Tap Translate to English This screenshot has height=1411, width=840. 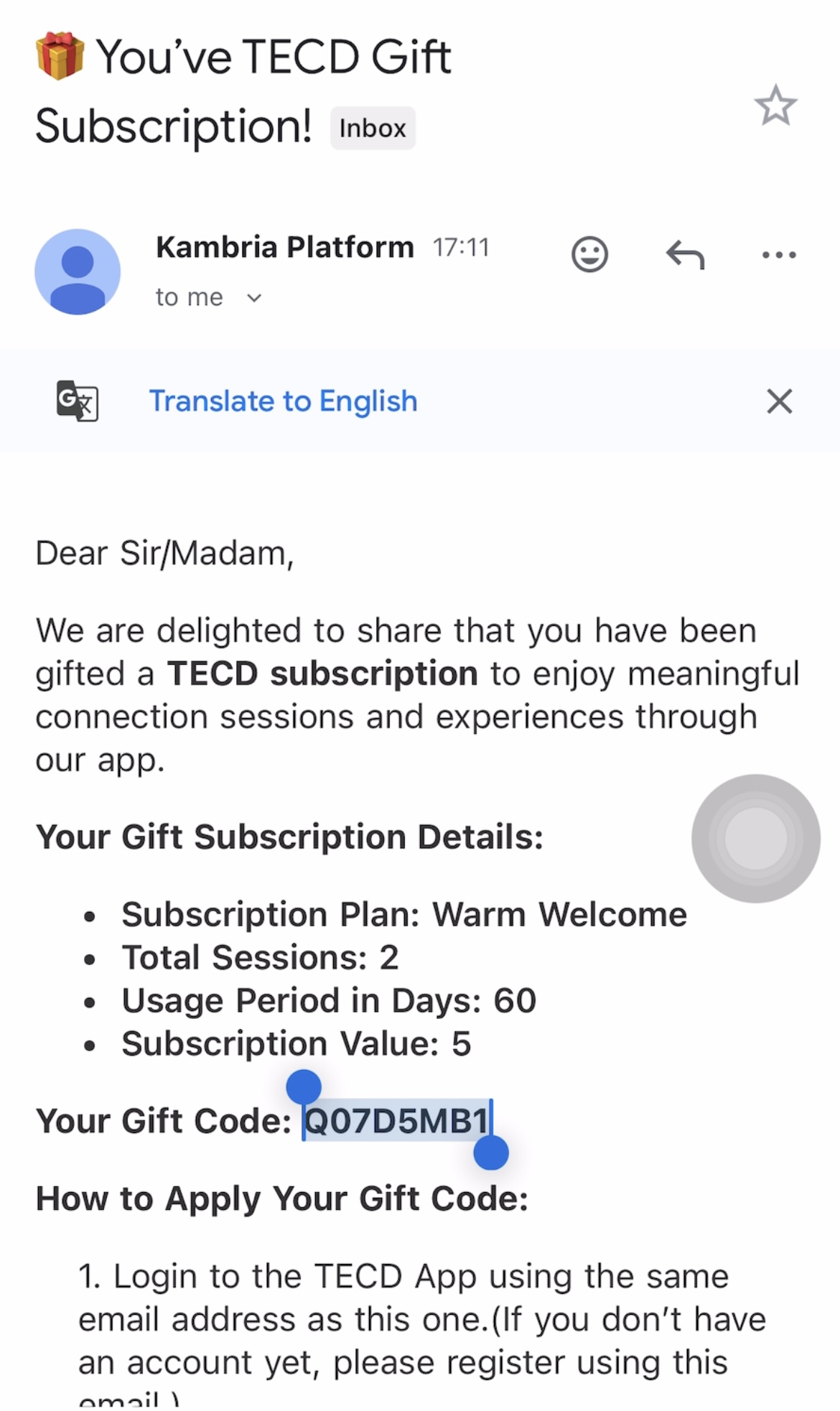pyautogui.click(x=283, y=401)
